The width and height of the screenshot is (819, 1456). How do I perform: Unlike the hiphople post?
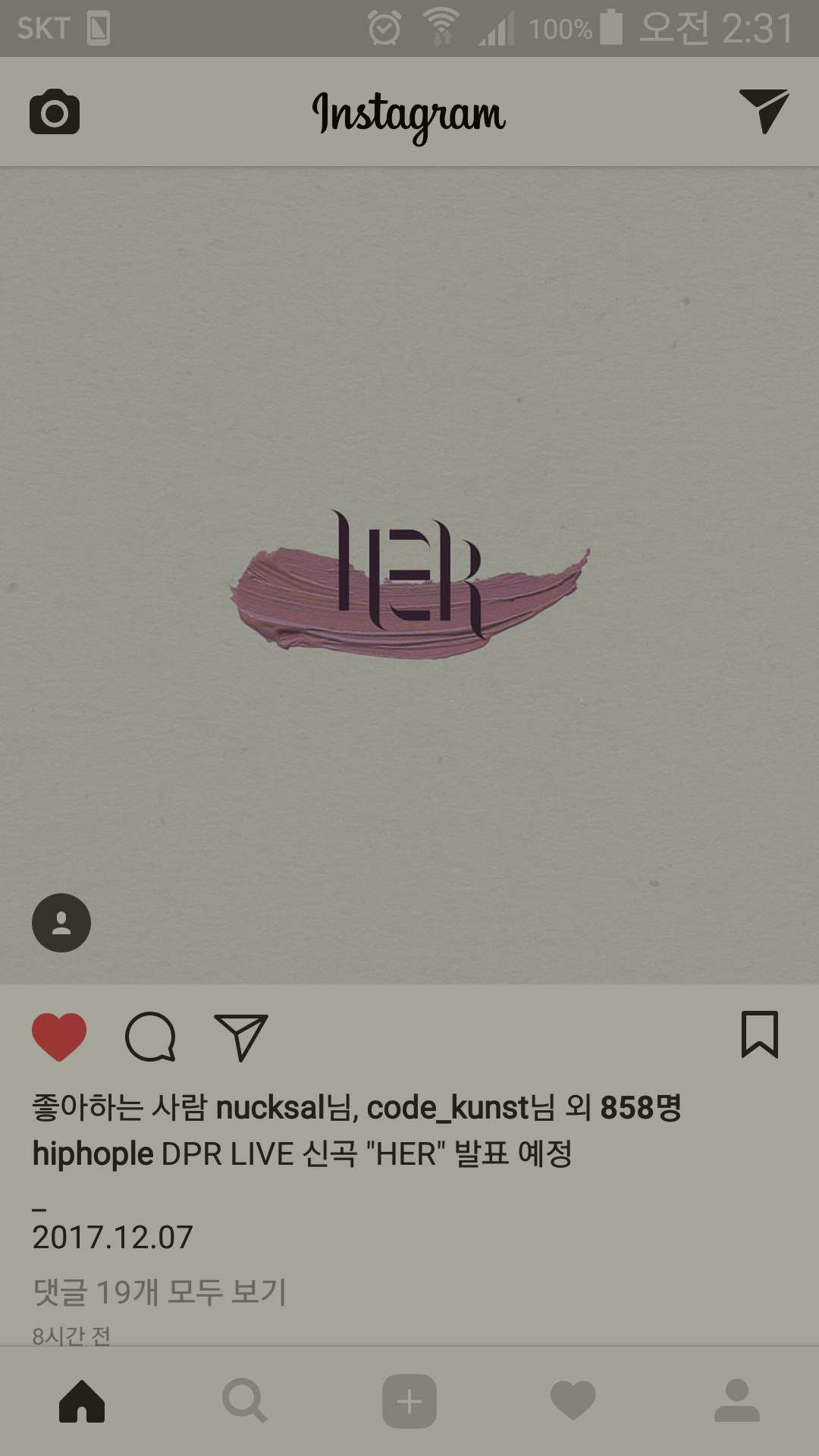click(59, 1036)
